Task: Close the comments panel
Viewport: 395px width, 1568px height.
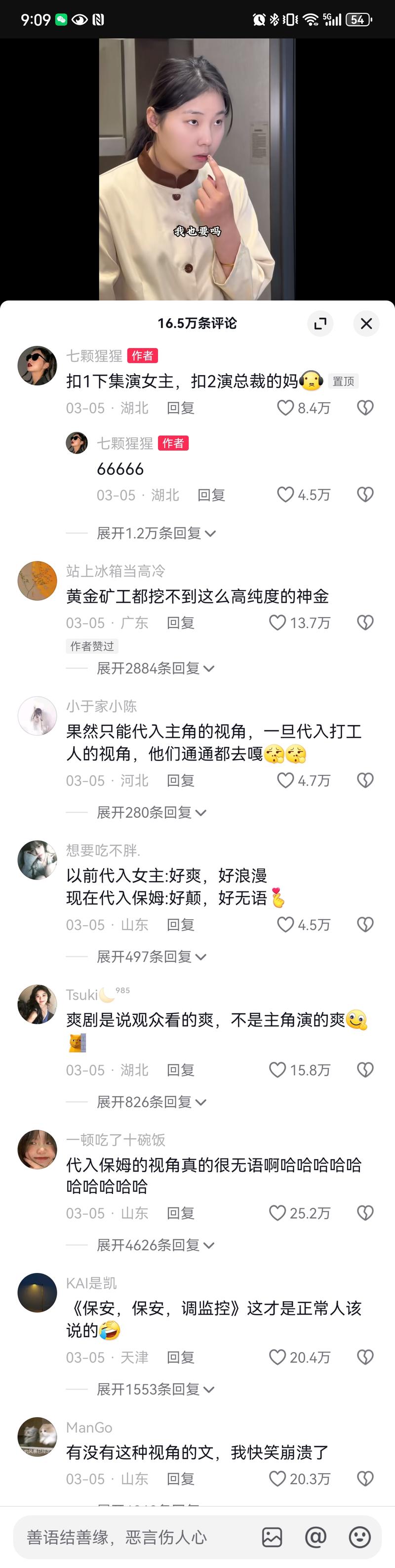Action: point(366,323)
